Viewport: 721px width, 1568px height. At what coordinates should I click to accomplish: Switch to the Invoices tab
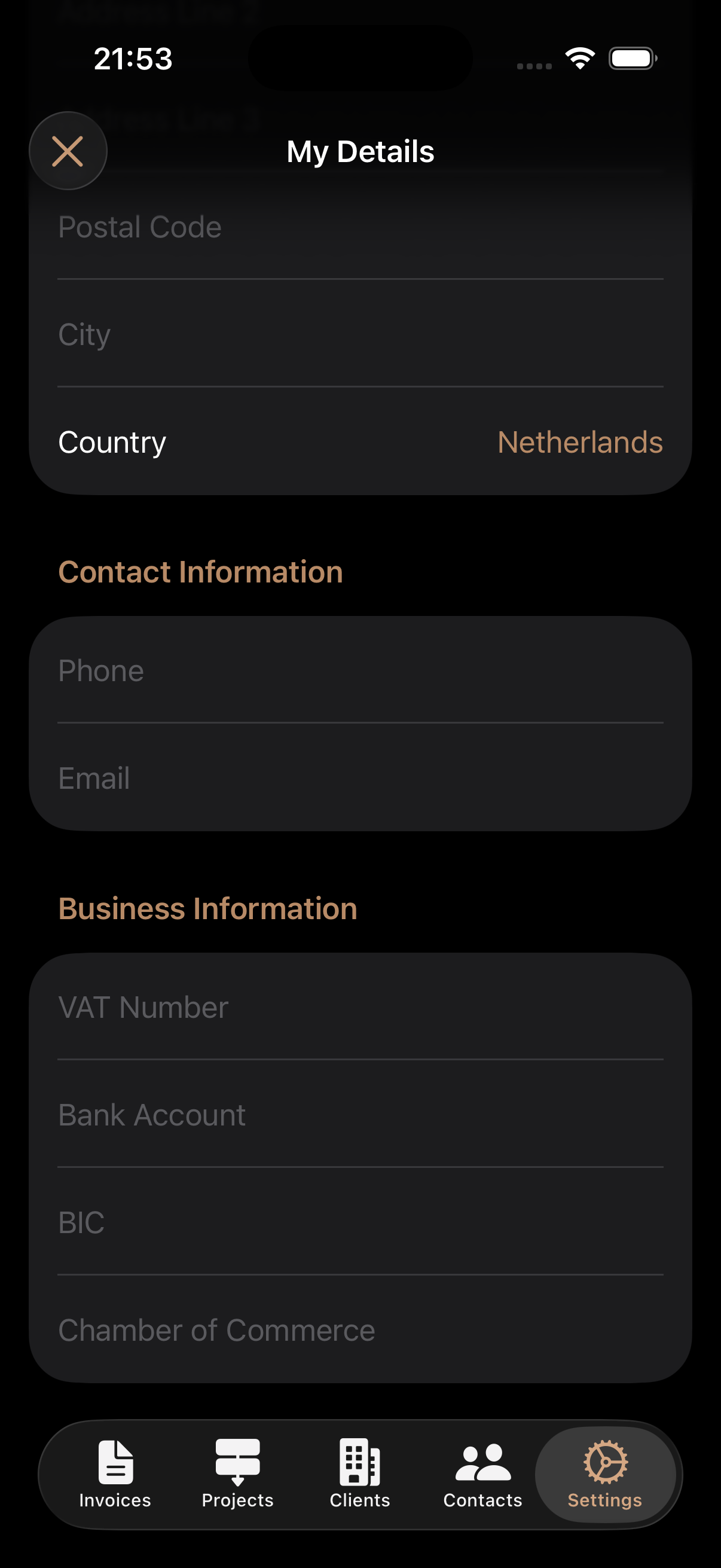115,1473
